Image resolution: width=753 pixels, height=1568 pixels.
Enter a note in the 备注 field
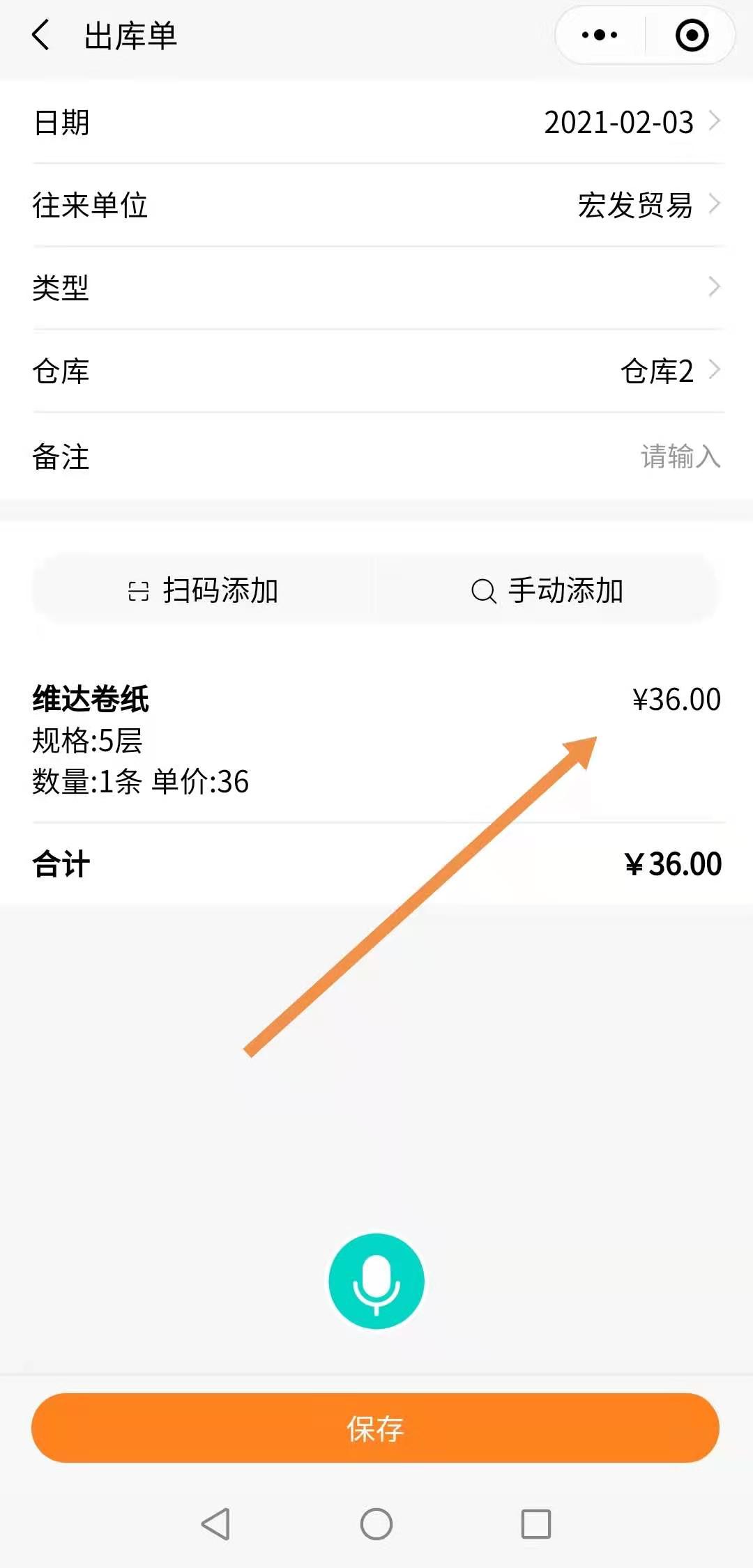pos(679,456)
